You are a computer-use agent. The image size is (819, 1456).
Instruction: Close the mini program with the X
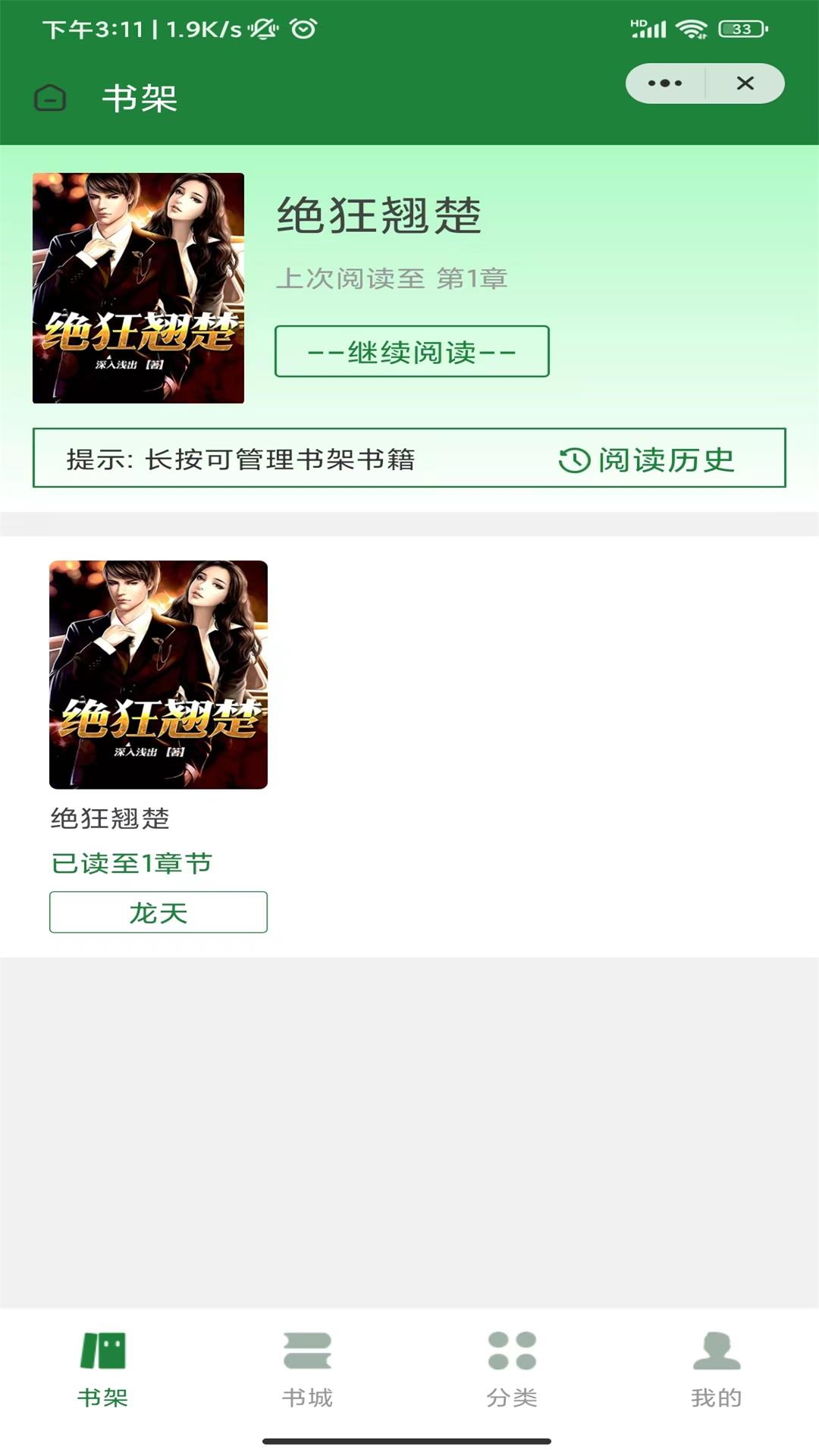[x=746, y=83]
